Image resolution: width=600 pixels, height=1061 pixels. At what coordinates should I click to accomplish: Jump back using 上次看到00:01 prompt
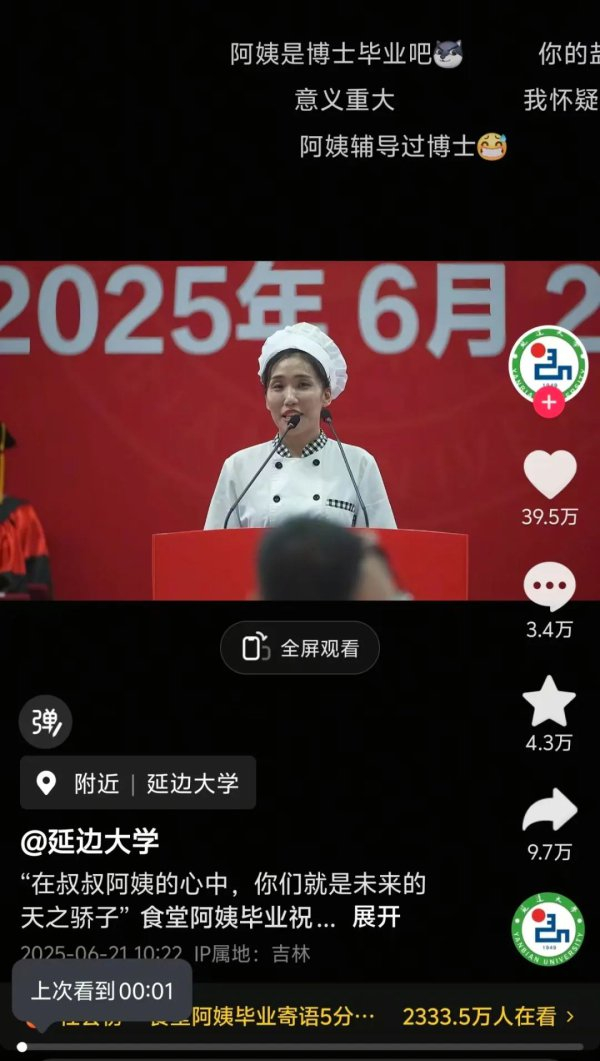102,991
